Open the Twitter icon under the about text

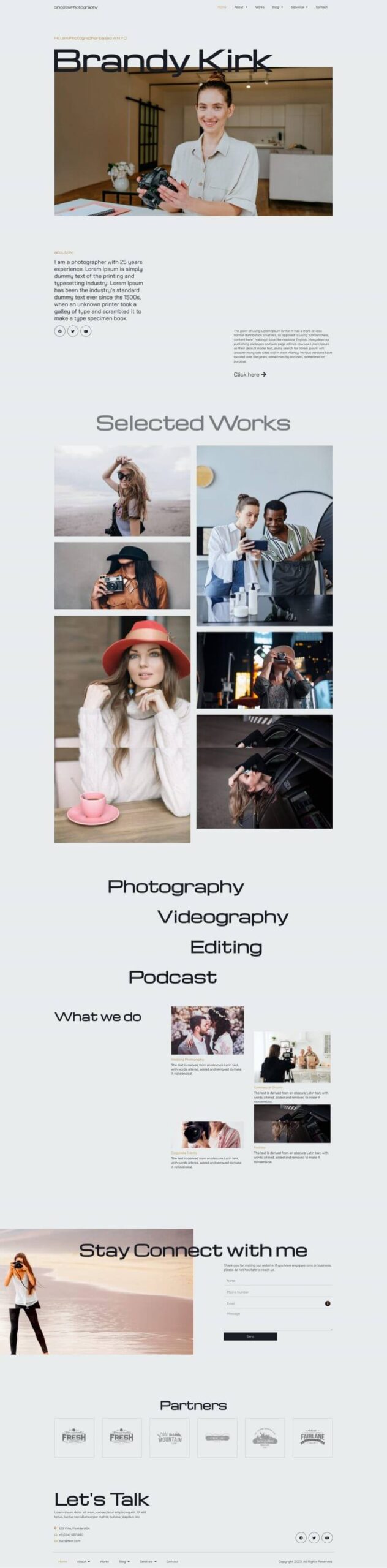click(73, 331)
